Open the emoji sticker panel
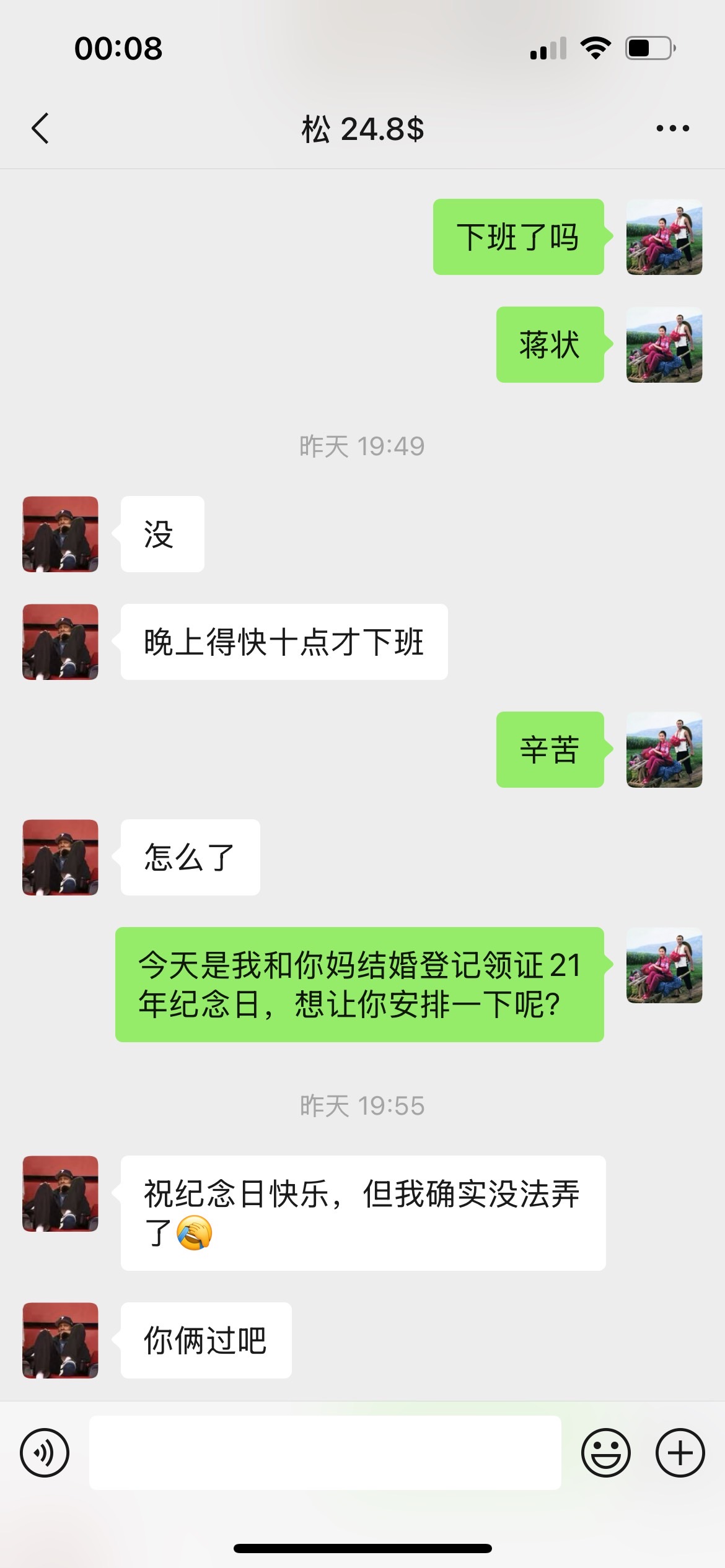Viewport: 725px width, 1568px height. click(605, 1453)
